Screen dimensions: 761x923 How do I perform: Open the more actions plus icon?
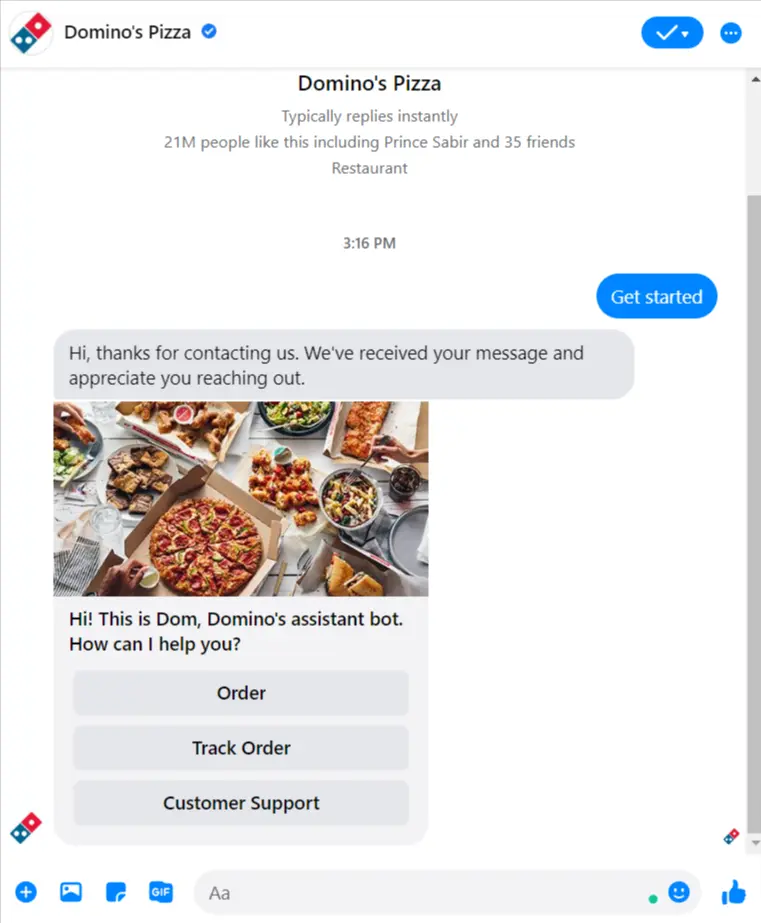click(x=25, y=892)
